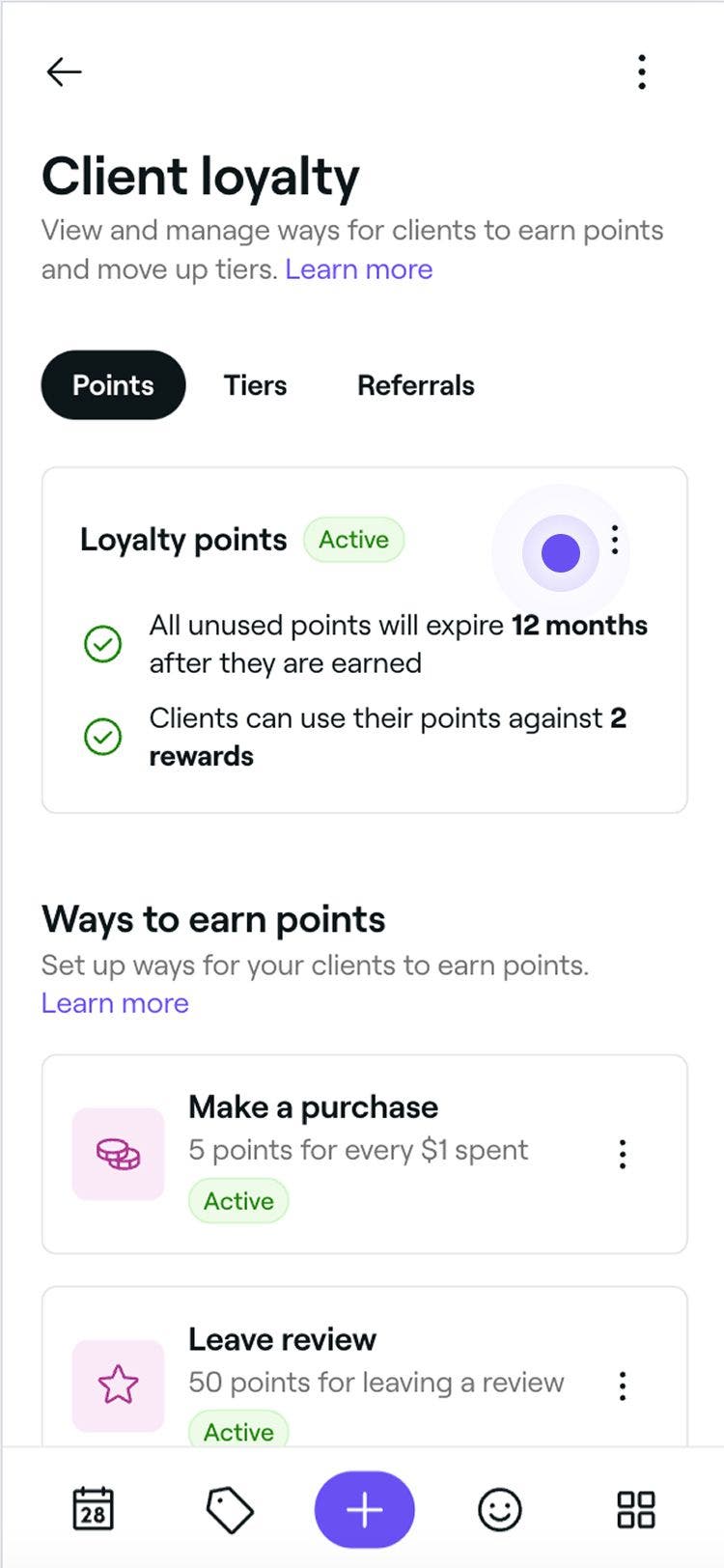Tap the back arrow at top left

tap(62, 71)
